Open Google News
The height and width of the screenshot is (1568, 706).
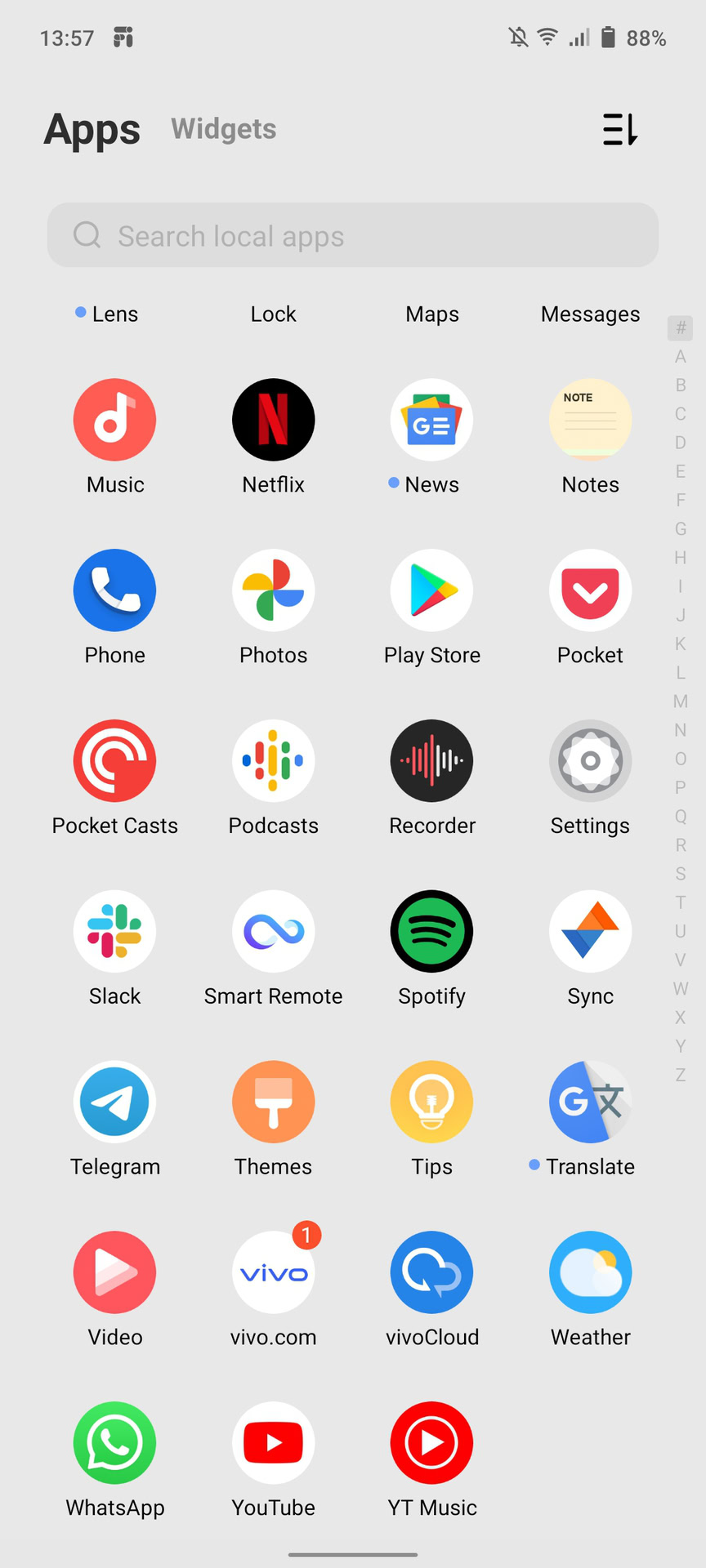(x=431, y=420)
